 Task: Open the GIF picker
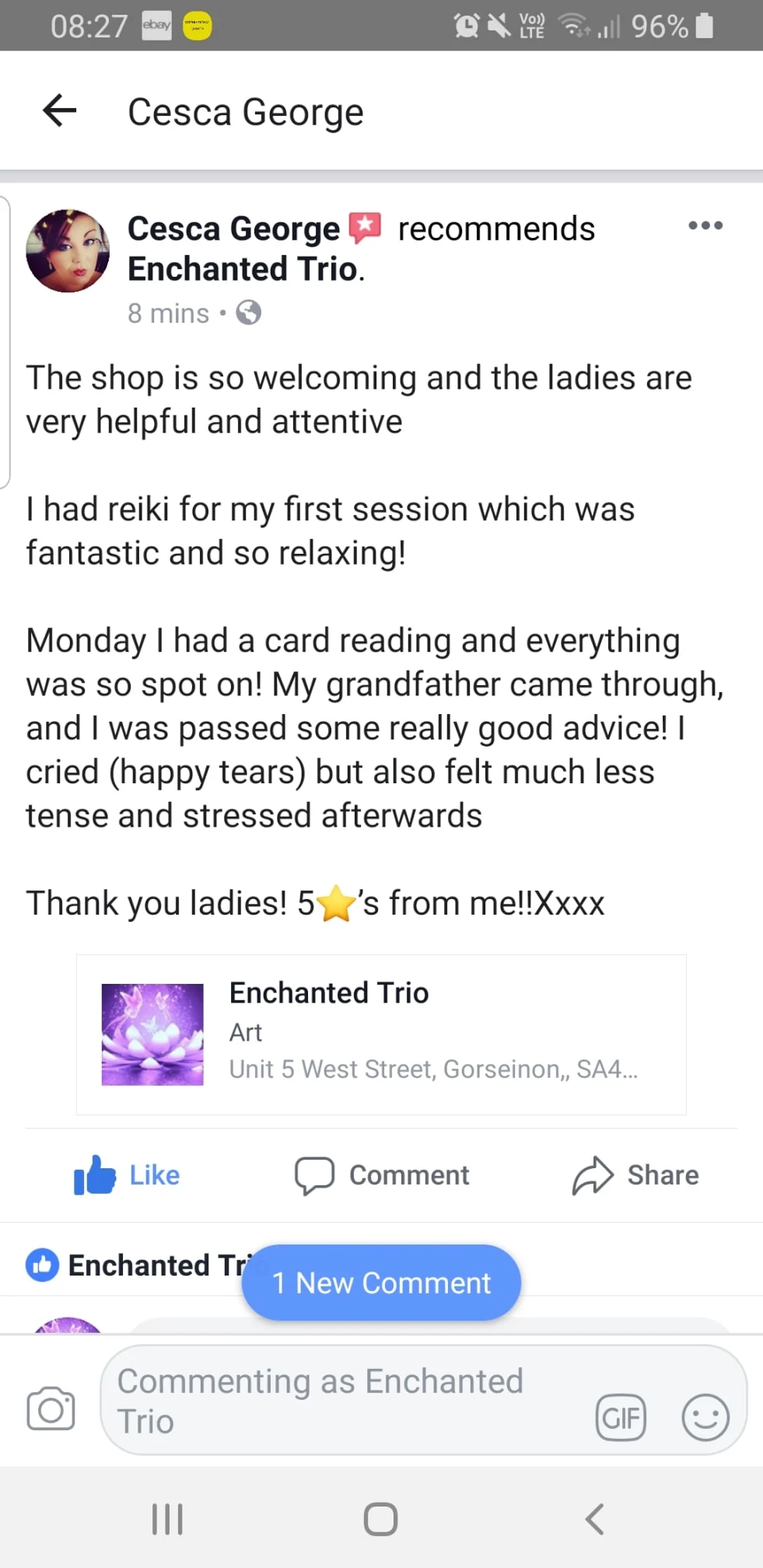click(620, 1418)
